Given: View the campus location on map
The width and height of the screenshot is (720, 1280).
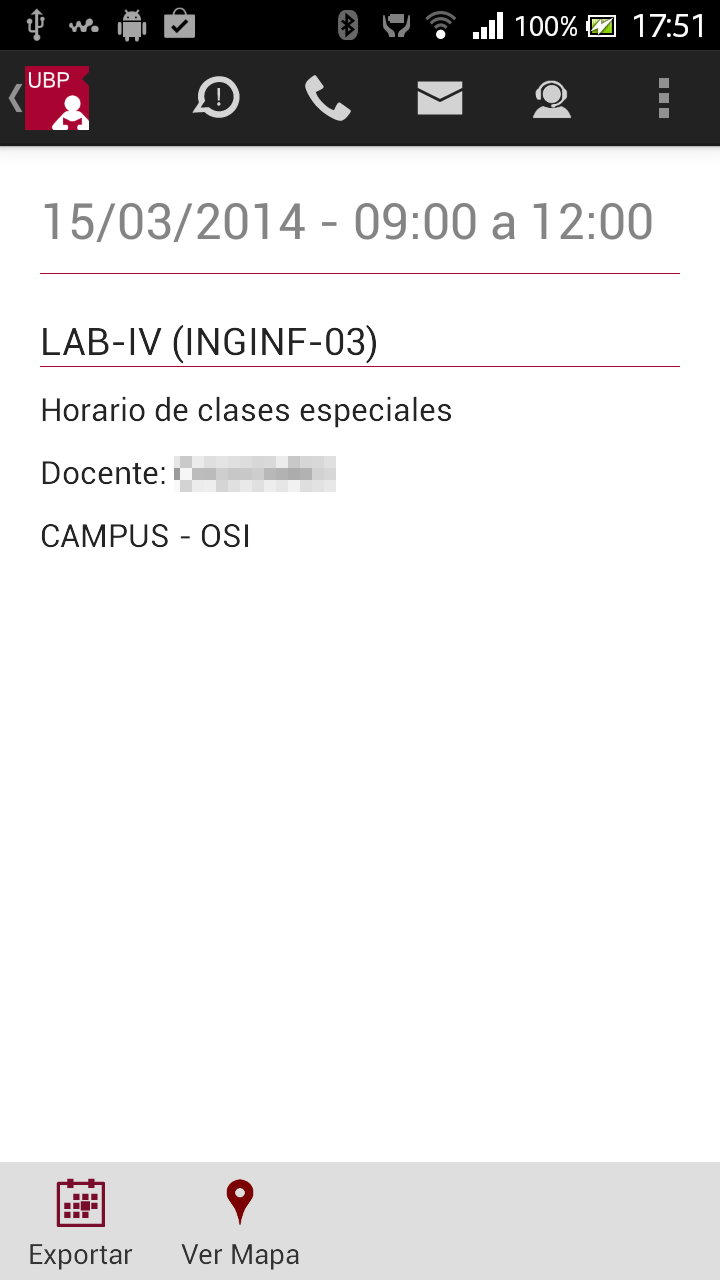Looking at the screenshot, I should [240, 1221].
